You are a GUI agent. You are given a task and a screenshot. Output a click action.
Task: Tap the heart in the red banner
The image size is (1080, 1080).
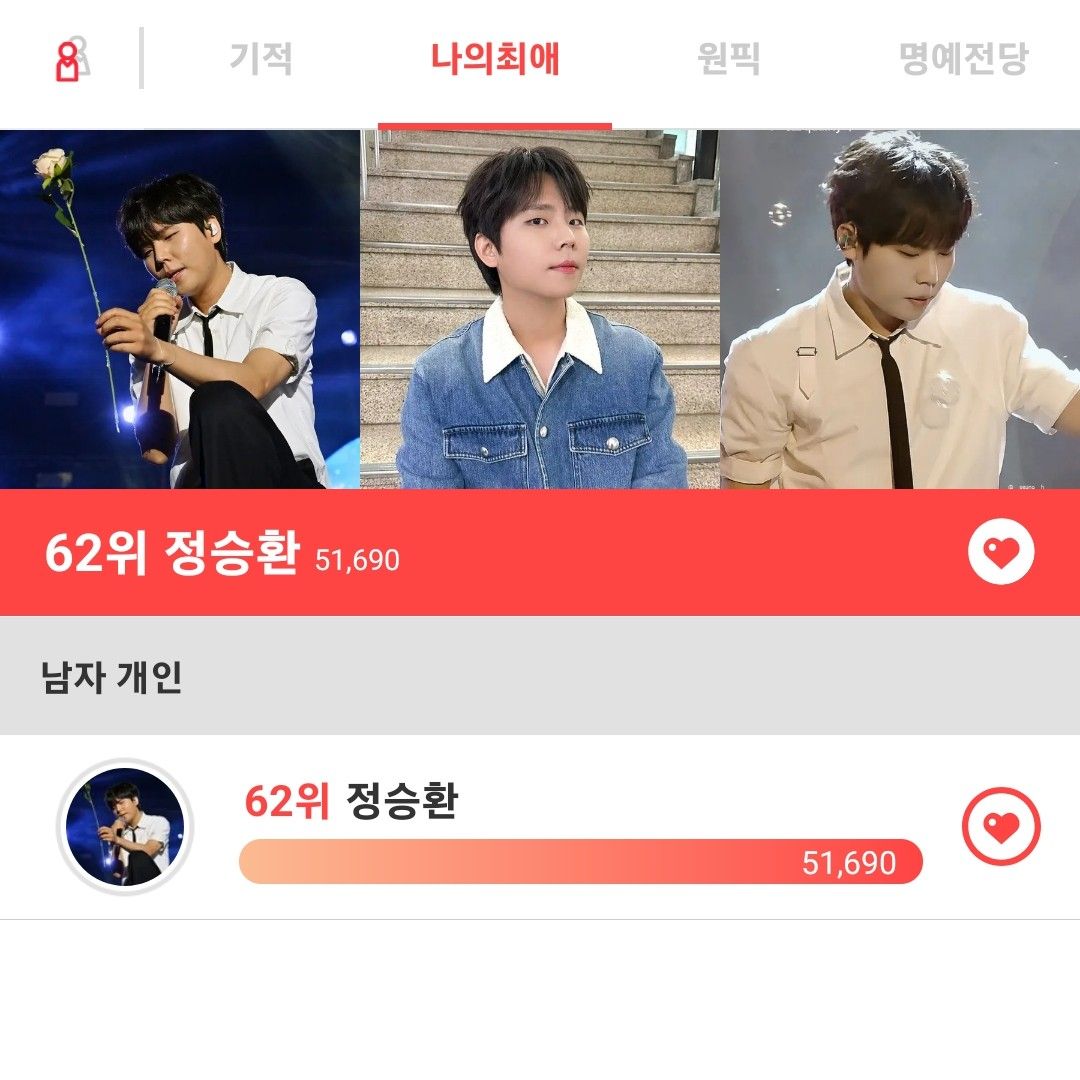click(x=1000, y=553)
